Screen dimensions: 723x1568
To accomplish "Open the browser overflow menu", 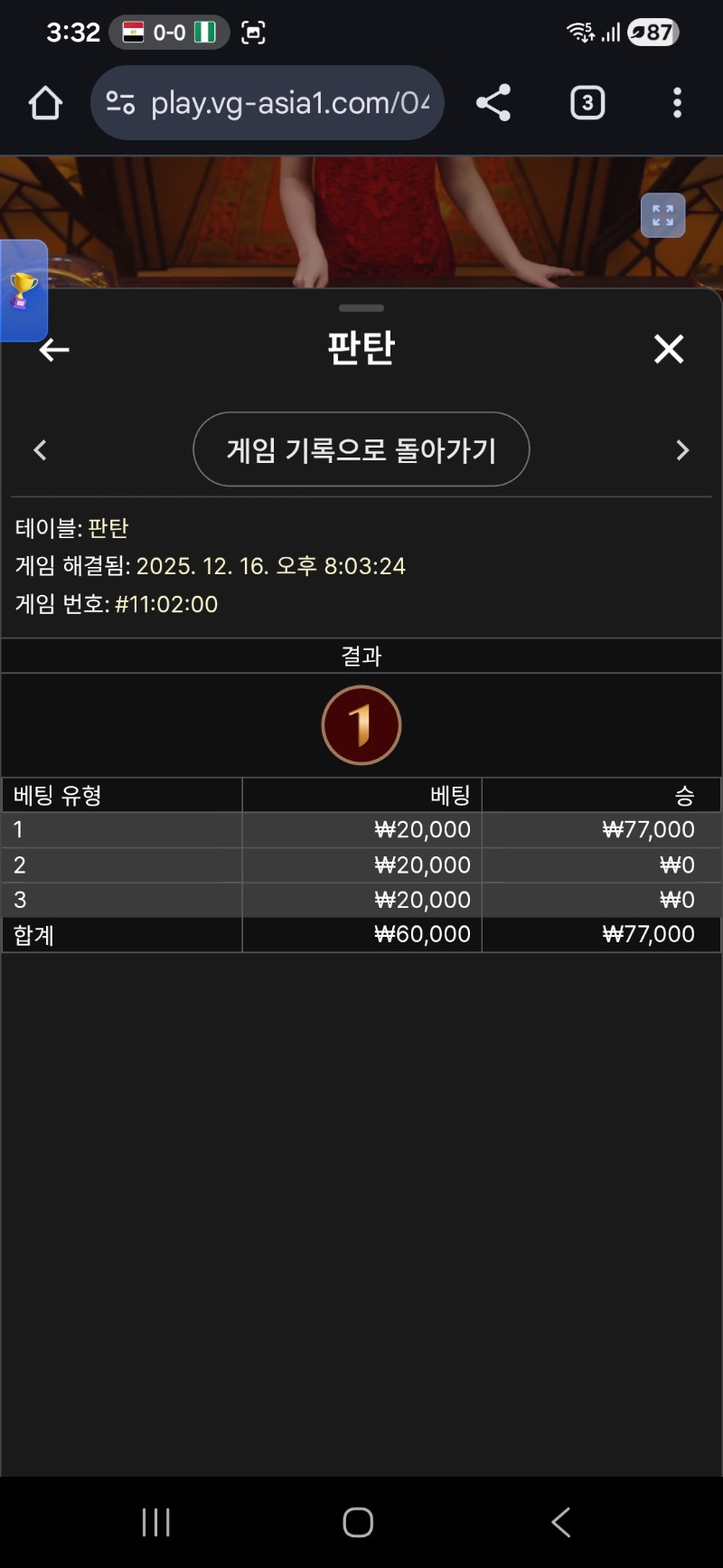I will (677, 103).
